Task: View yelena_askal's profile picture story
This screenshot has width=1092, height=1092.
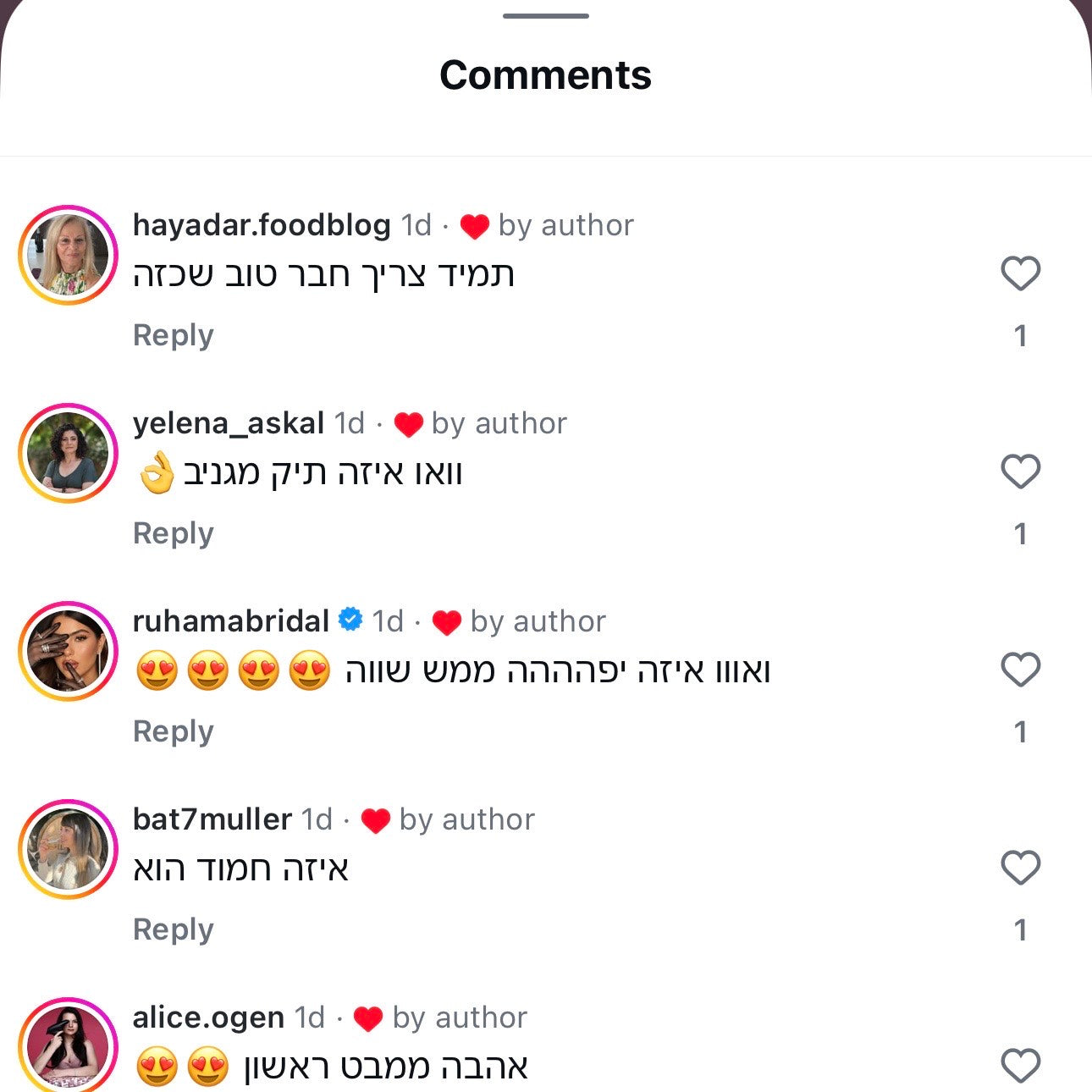Action: tap(68, 453)
